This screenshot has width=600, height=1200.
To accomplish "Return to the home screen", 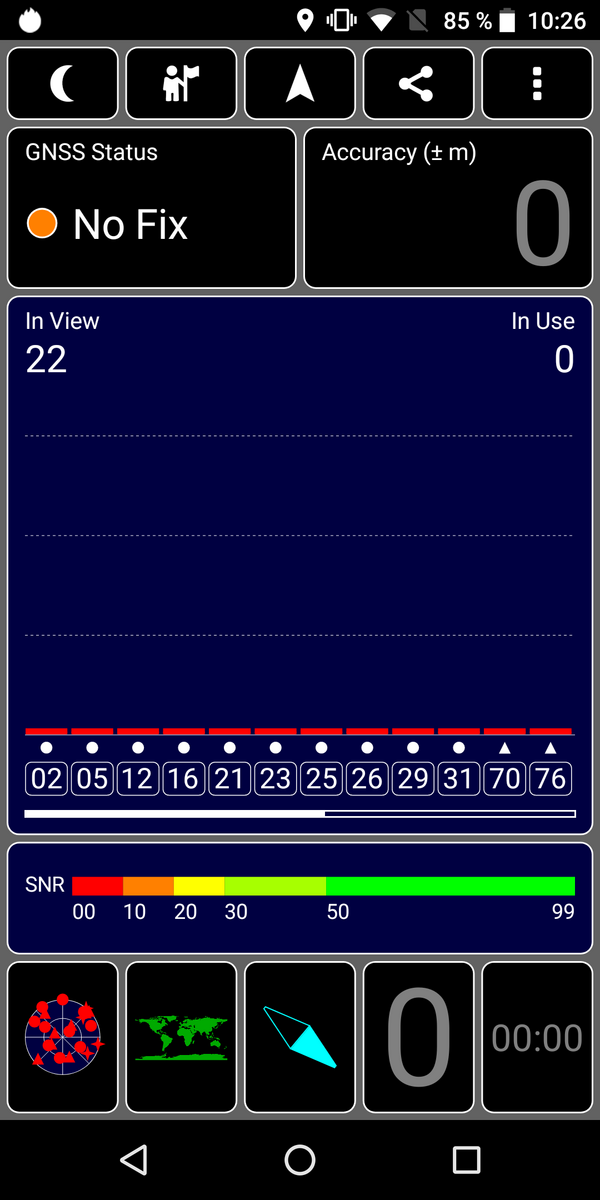I will click(300, 1159).
